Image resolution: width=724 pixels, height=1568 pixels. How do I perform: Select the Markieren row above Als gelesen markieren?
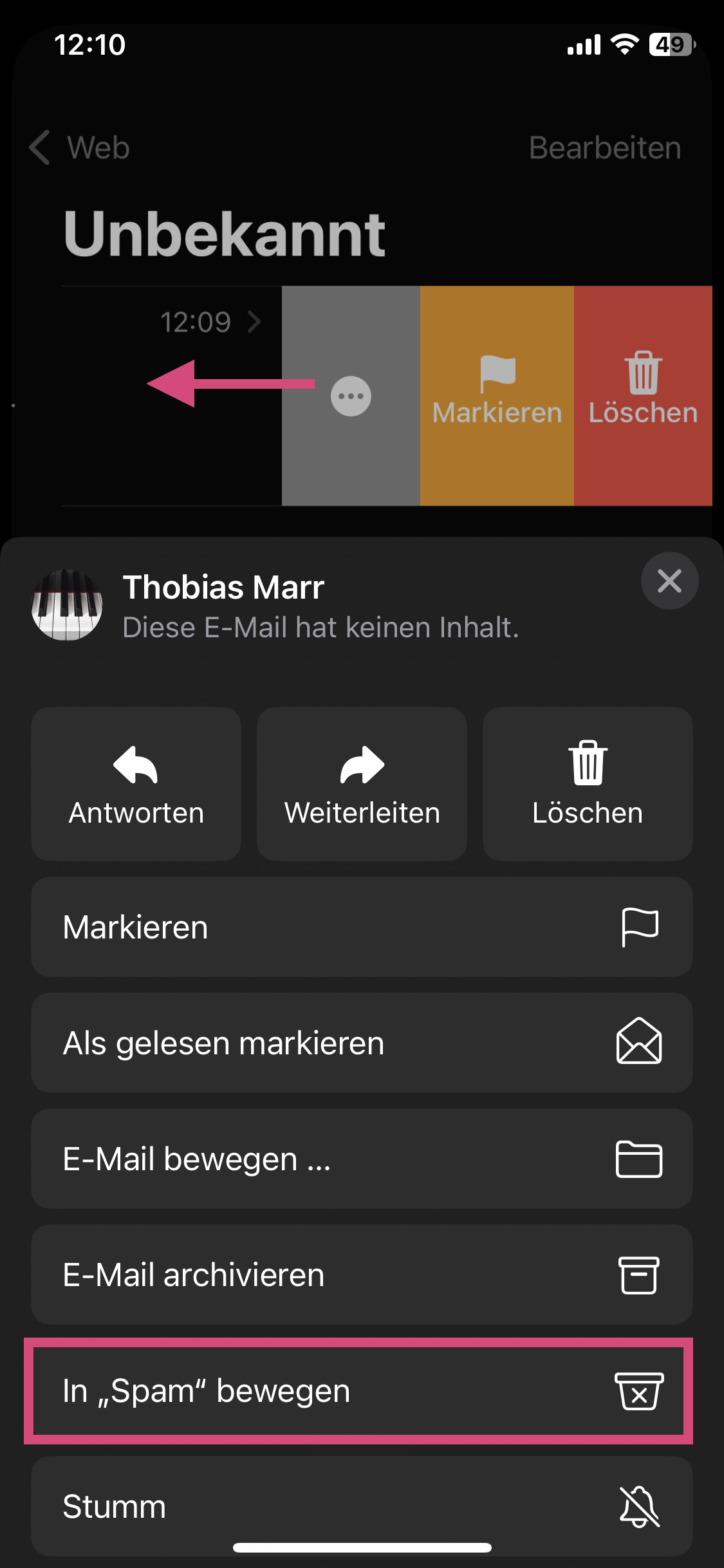coord(362,927)
